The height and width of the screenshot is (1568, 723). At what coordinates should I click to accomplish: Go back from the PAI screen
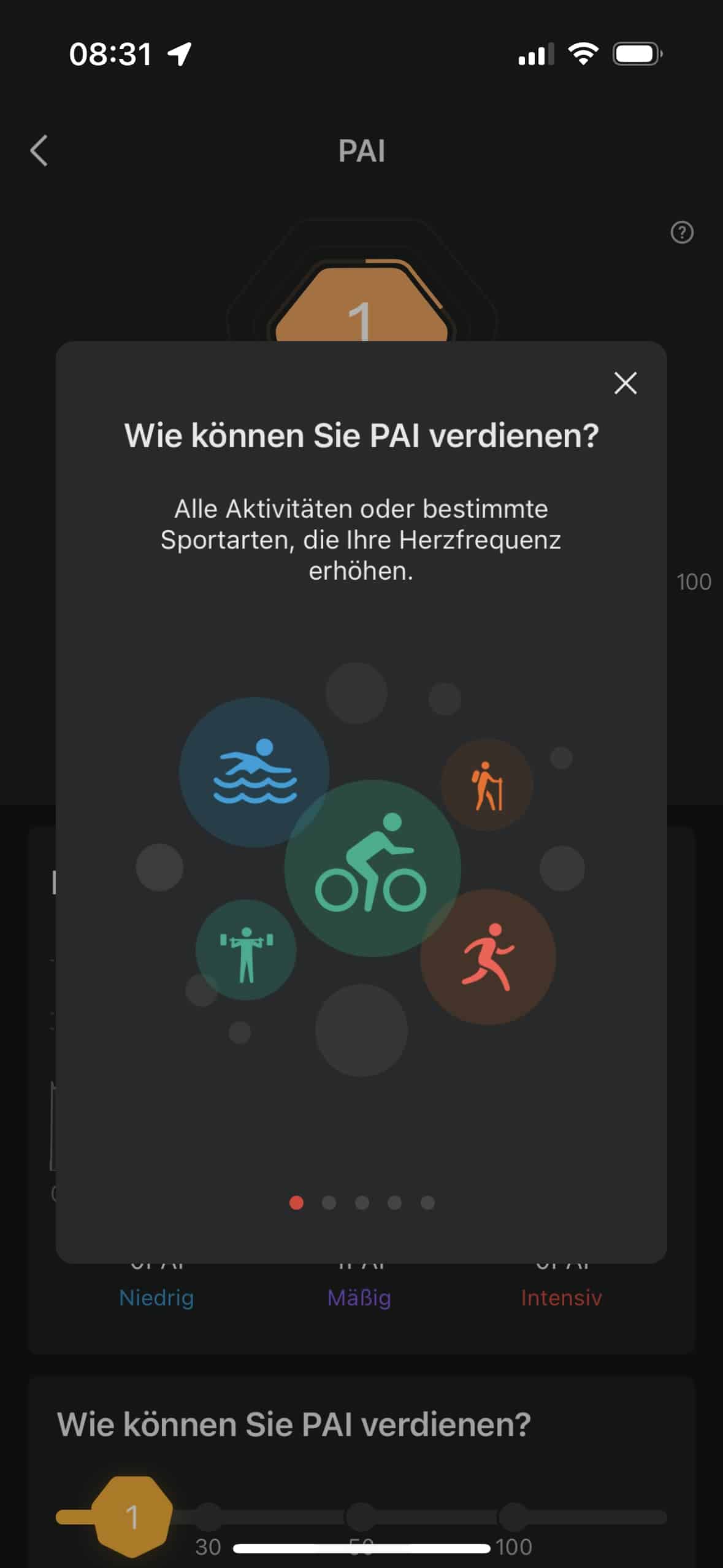point(39,151)
